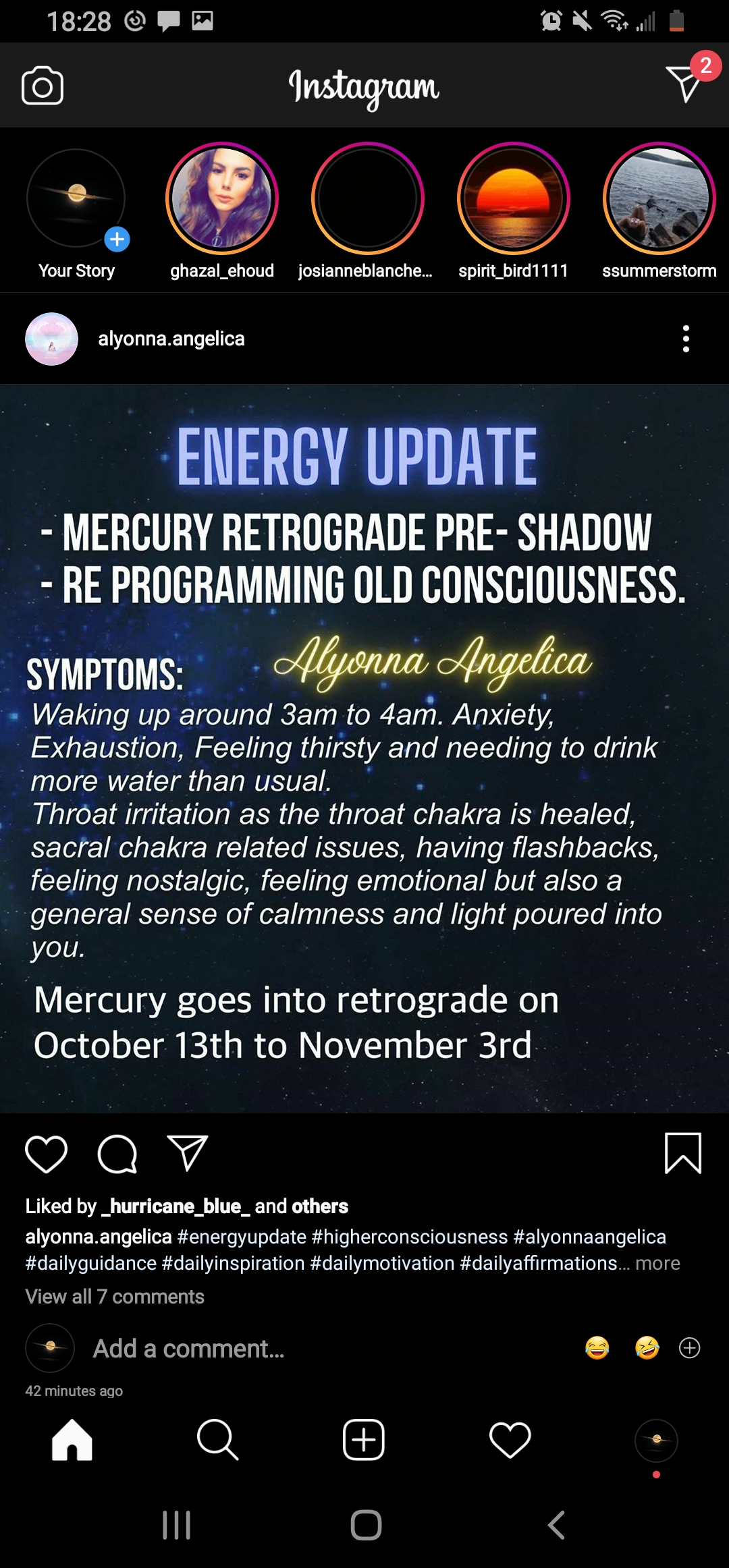Expand caption with 'more'
729x1568 pixels.
(x=658, y=1263)
